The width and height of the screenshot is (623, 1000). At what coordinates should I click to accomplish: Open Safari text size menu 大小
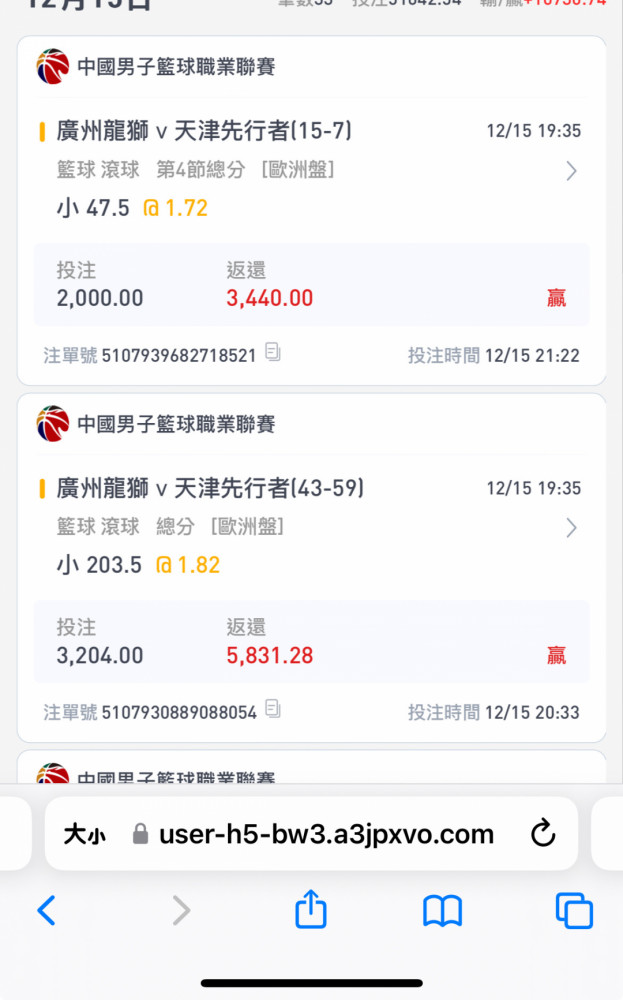coord(85,834)
